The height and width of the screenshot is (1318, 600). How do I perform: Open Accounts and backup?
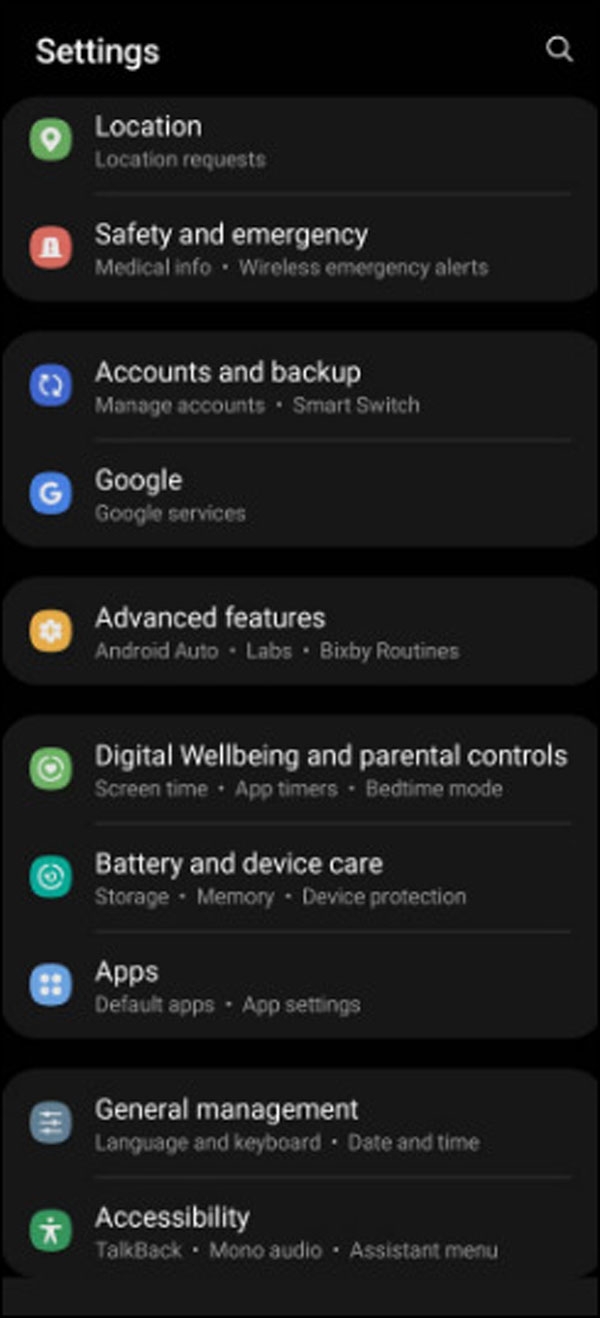[300, 387]
